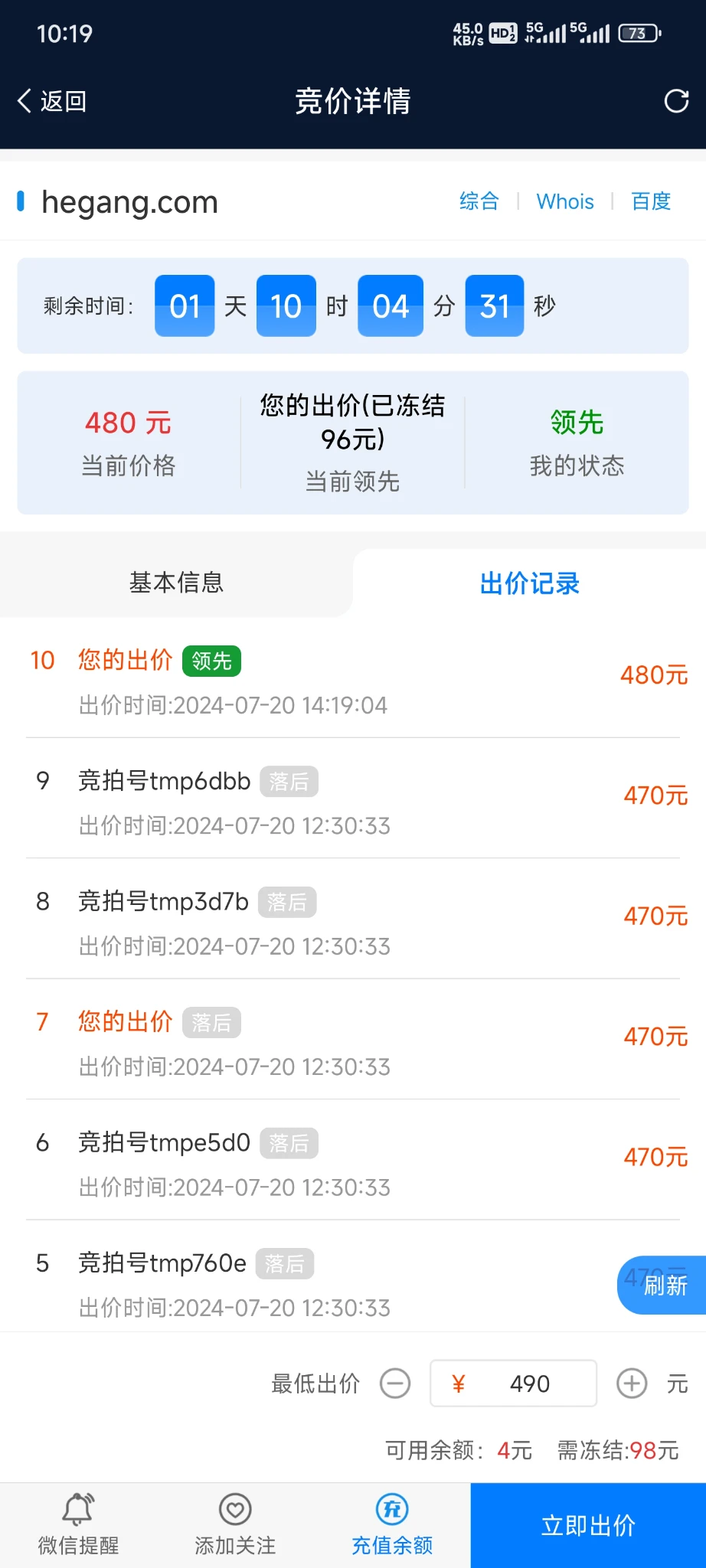Decrease the bid with the minus button

point(396,1383)
